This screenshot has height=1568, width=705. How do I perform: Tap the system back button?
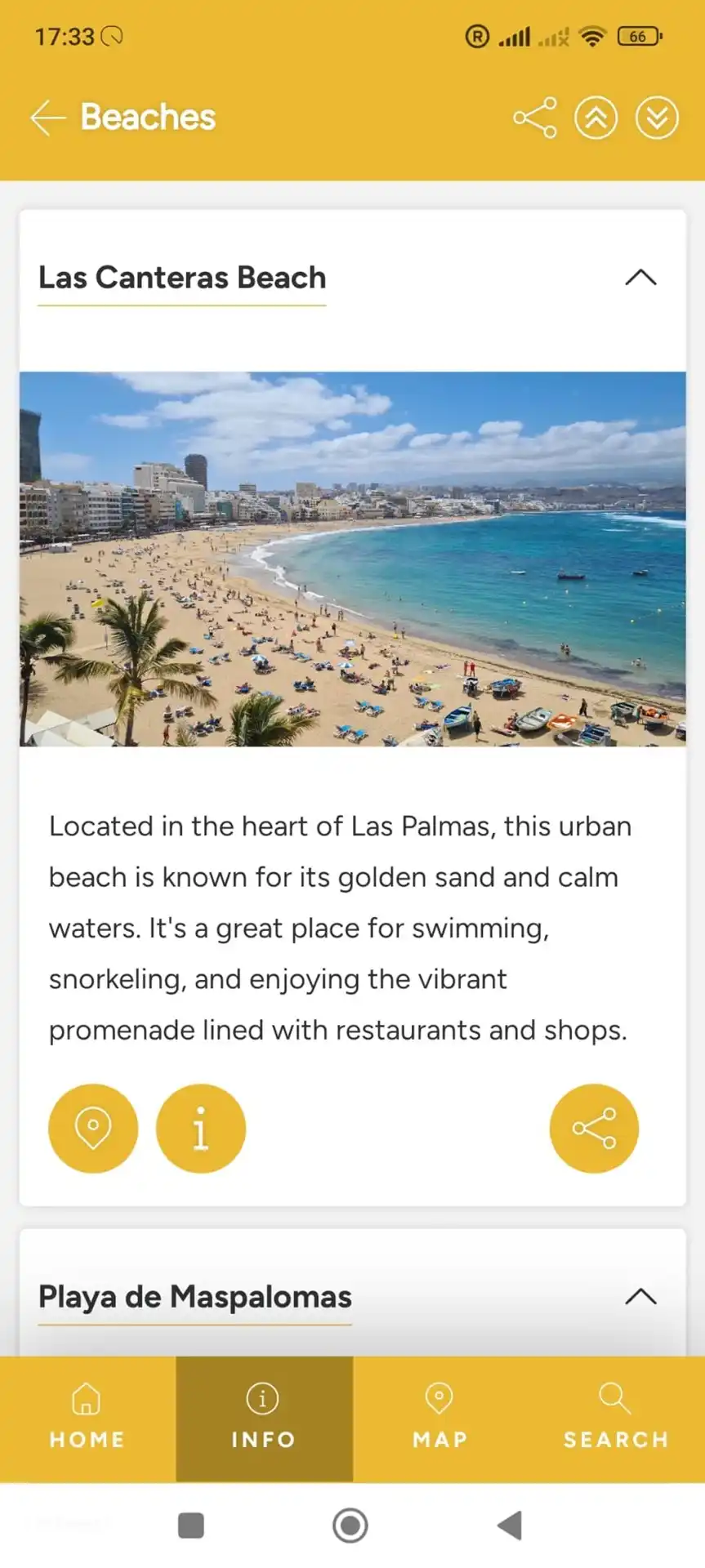(x=510, y=1525)
